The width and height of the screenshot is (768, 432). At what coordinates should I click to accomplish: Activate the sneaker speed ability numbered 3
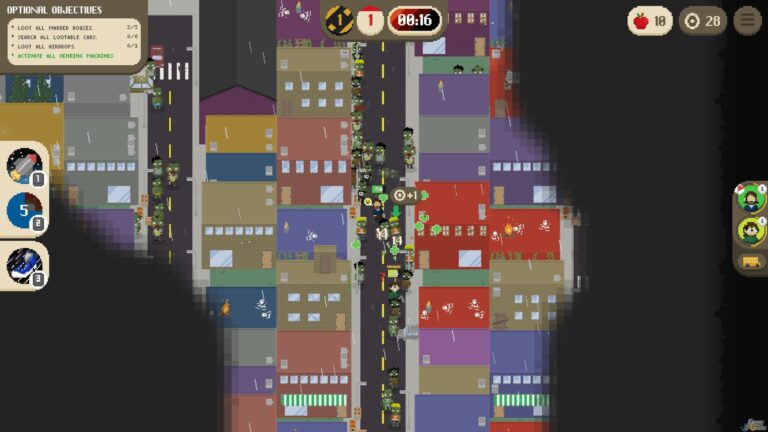(x=24, y=266)
